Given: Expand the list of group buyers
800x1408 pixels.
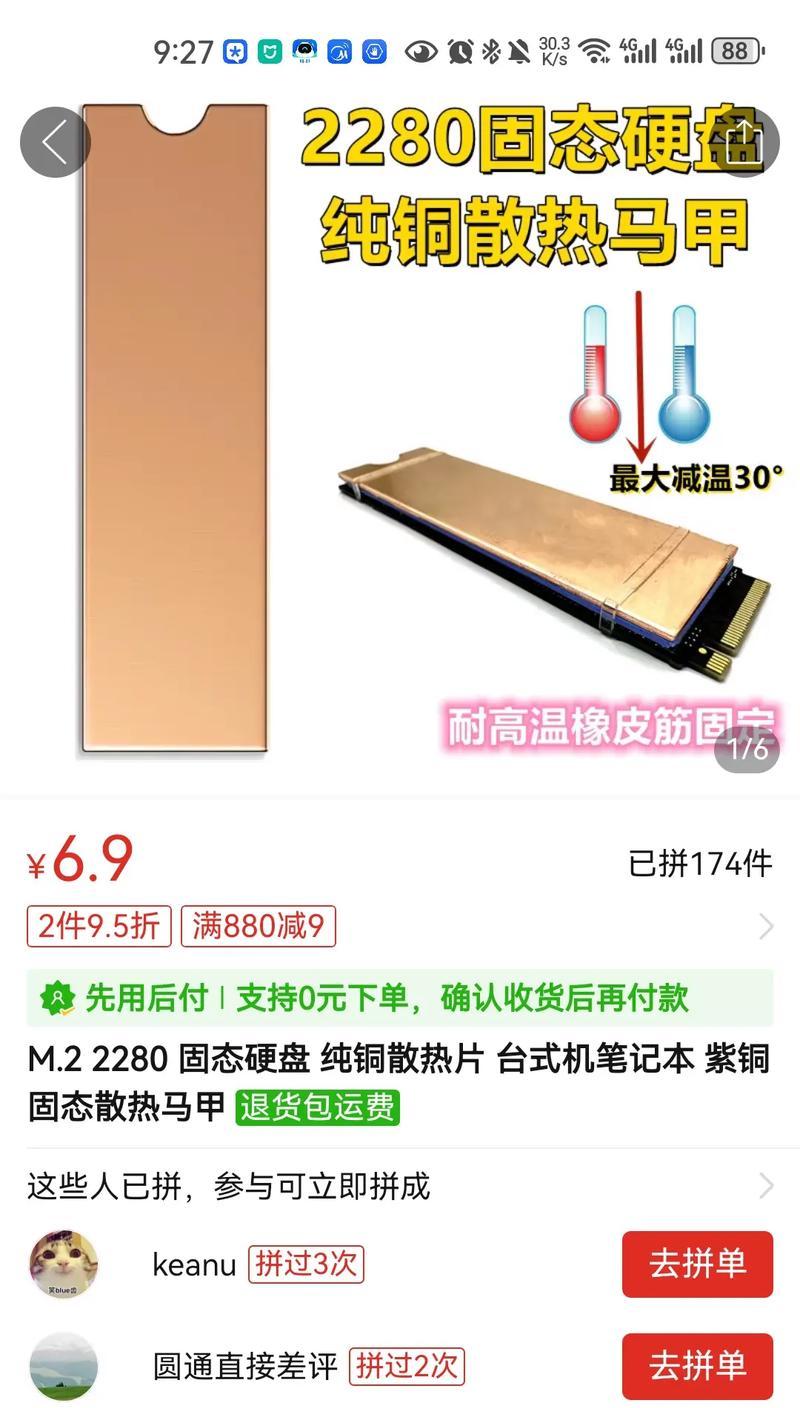Looking at the screenshot, I should tap(766, 1186).
